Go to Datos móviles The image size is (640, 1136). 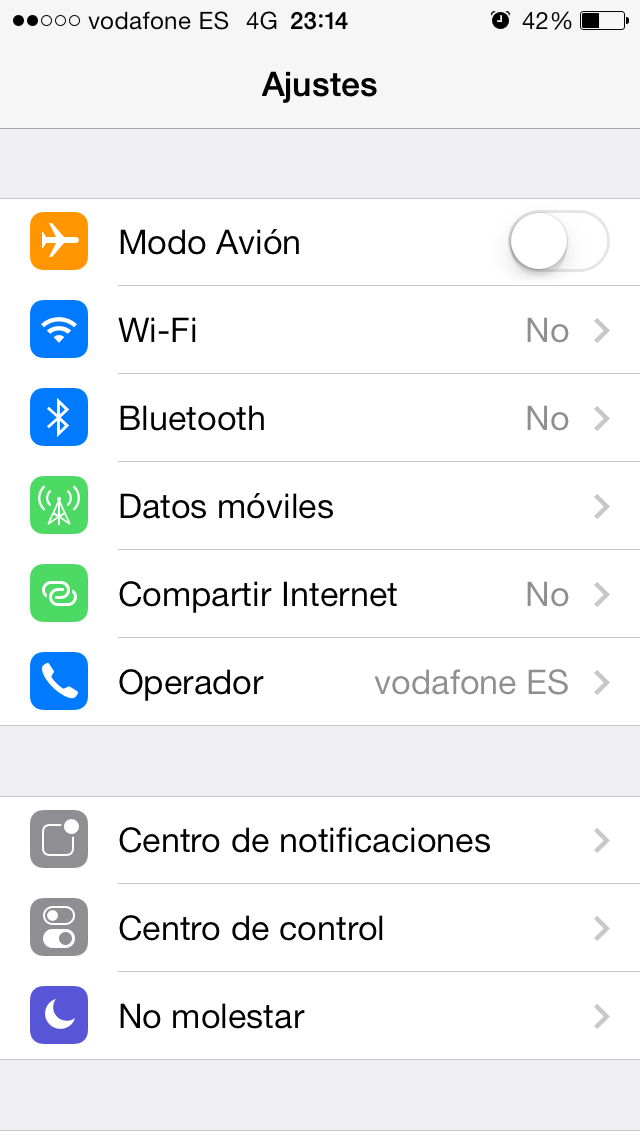320,506
